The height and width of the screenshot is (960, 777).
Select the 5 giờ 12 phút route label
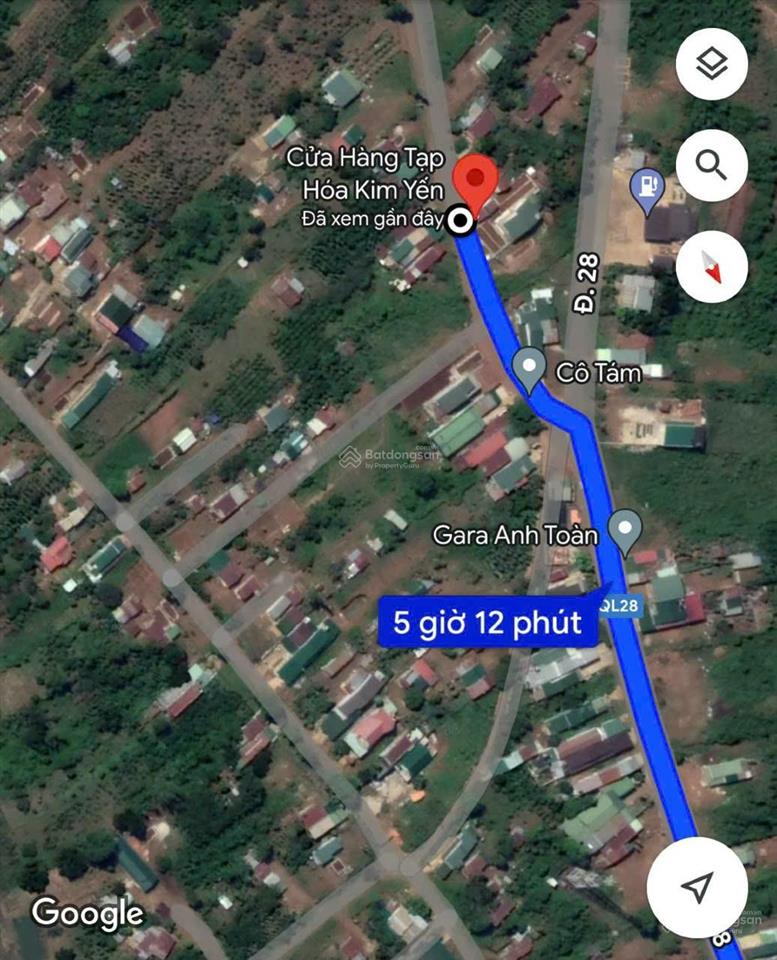point(488,623)
